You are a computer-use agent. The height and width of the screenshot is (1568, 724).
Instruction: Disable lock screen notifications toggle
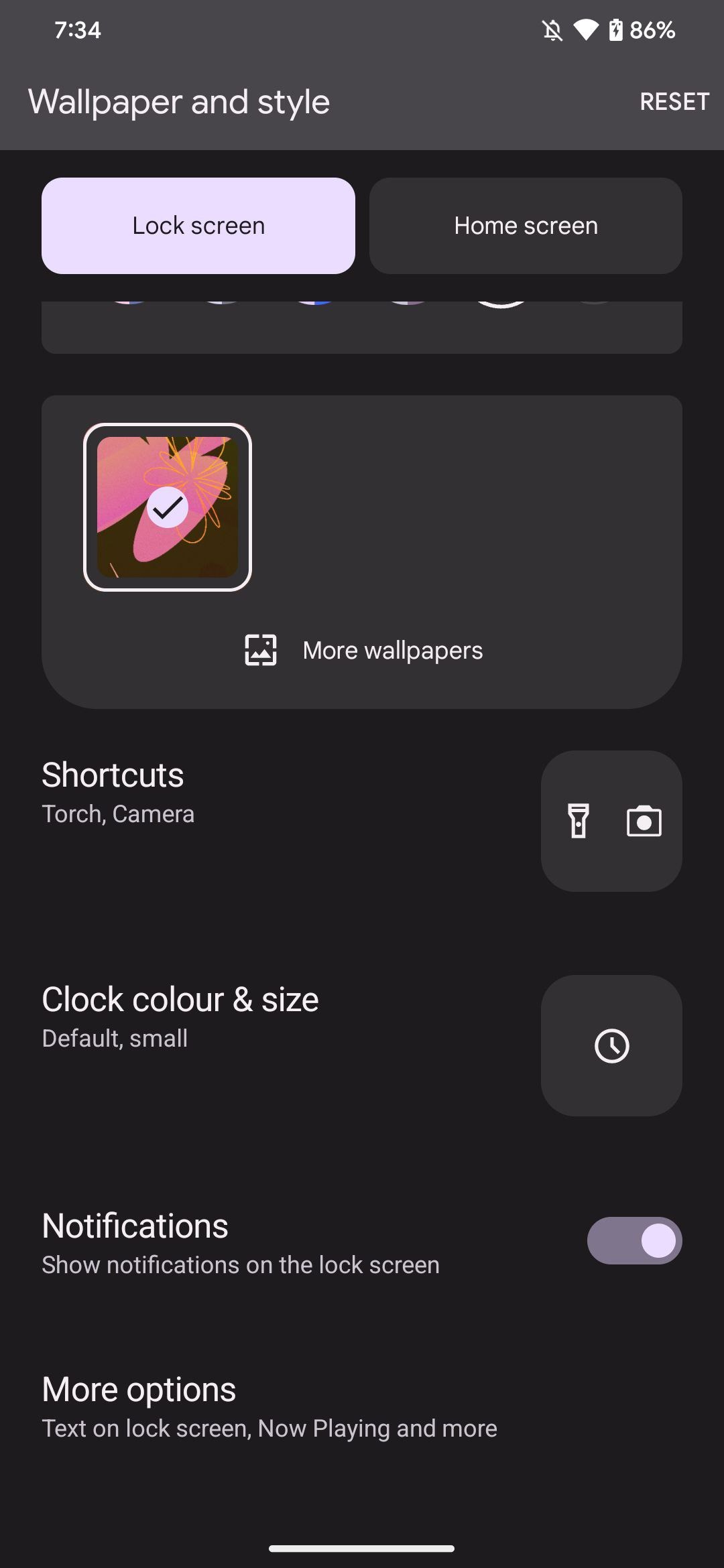pyautogui.click(x=634, y=1241)
